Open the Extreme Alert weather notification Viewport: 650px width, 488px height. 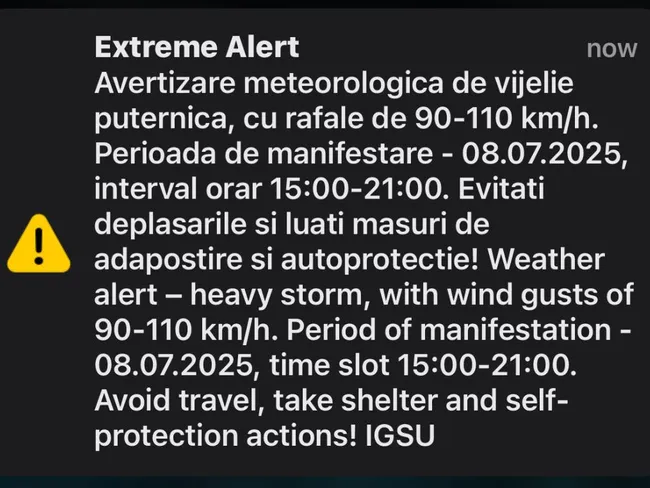tap(340, 242)
